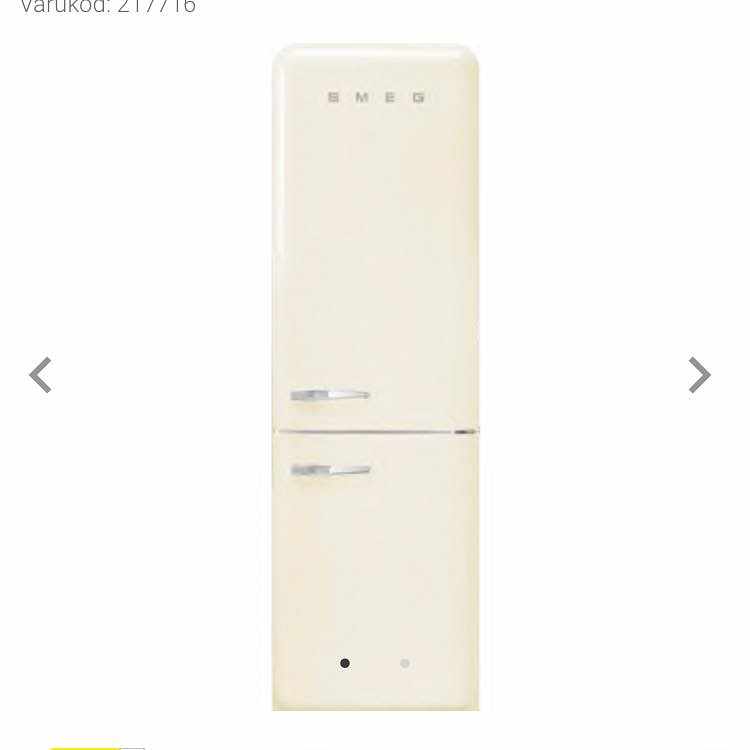This screenshot has height=750, width=750.
Task: Open the SMEG fridge product image
Action: coord(375,300)
